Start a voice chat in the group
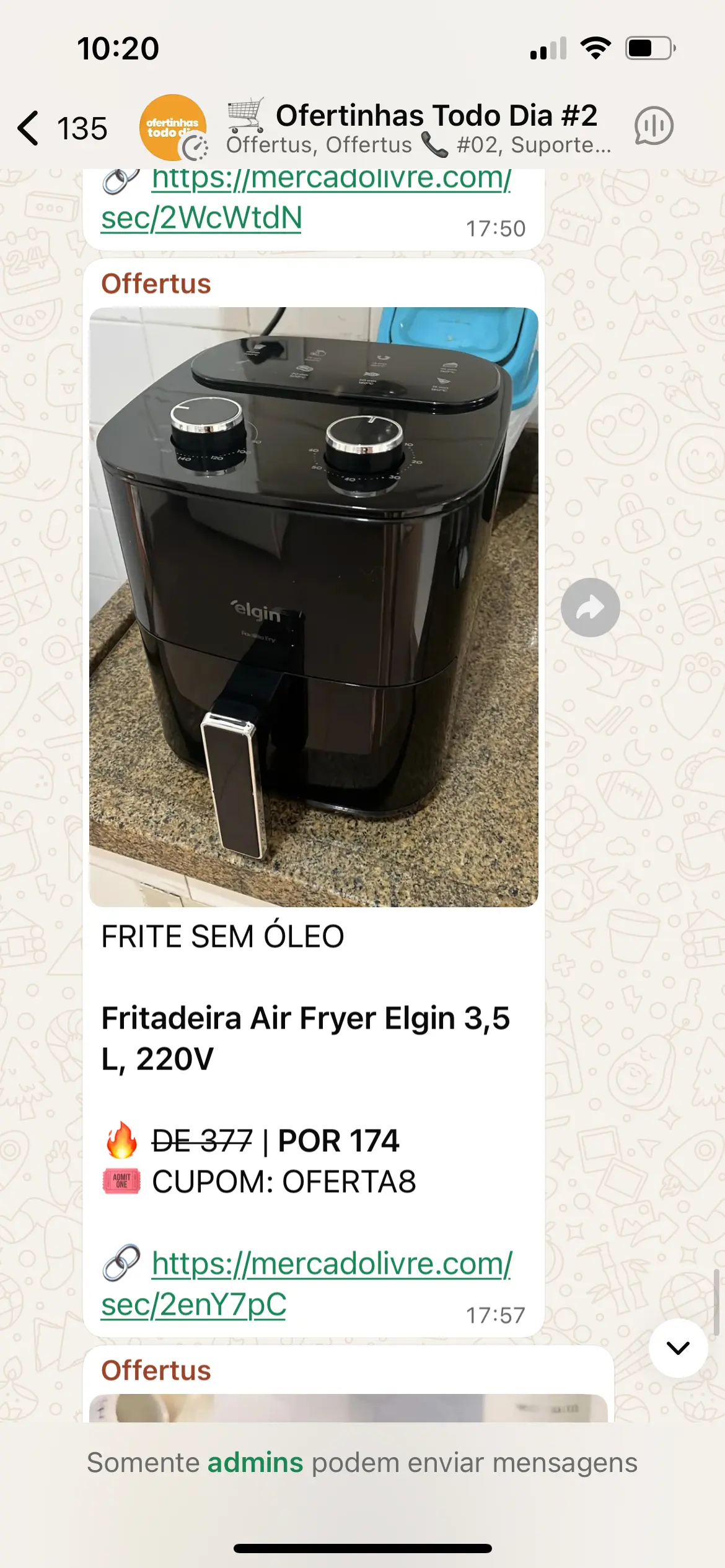725x1568 pixels. 653,126
